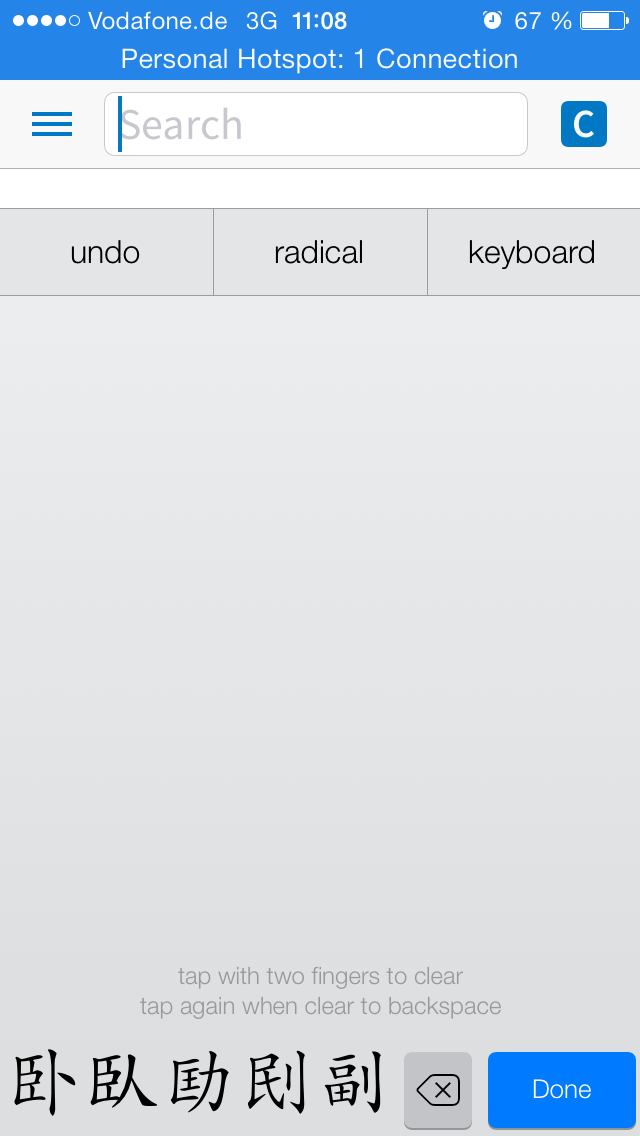Viewport: 640px width, 1136px height.
Task: Hit the backspace key
Action: (438, 1090)
